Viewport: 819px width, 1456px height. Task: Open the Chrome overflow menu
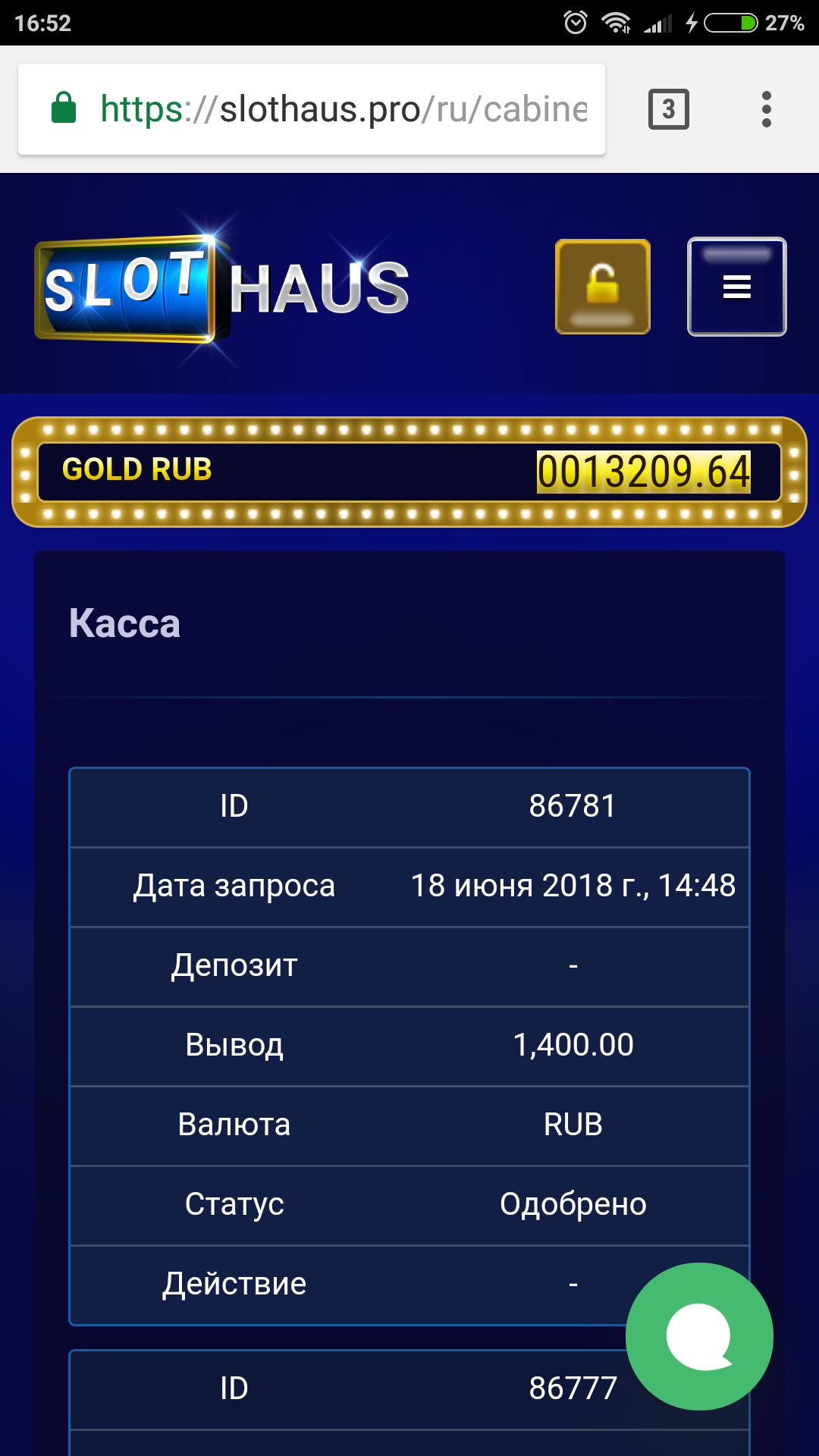coord(766,109)
